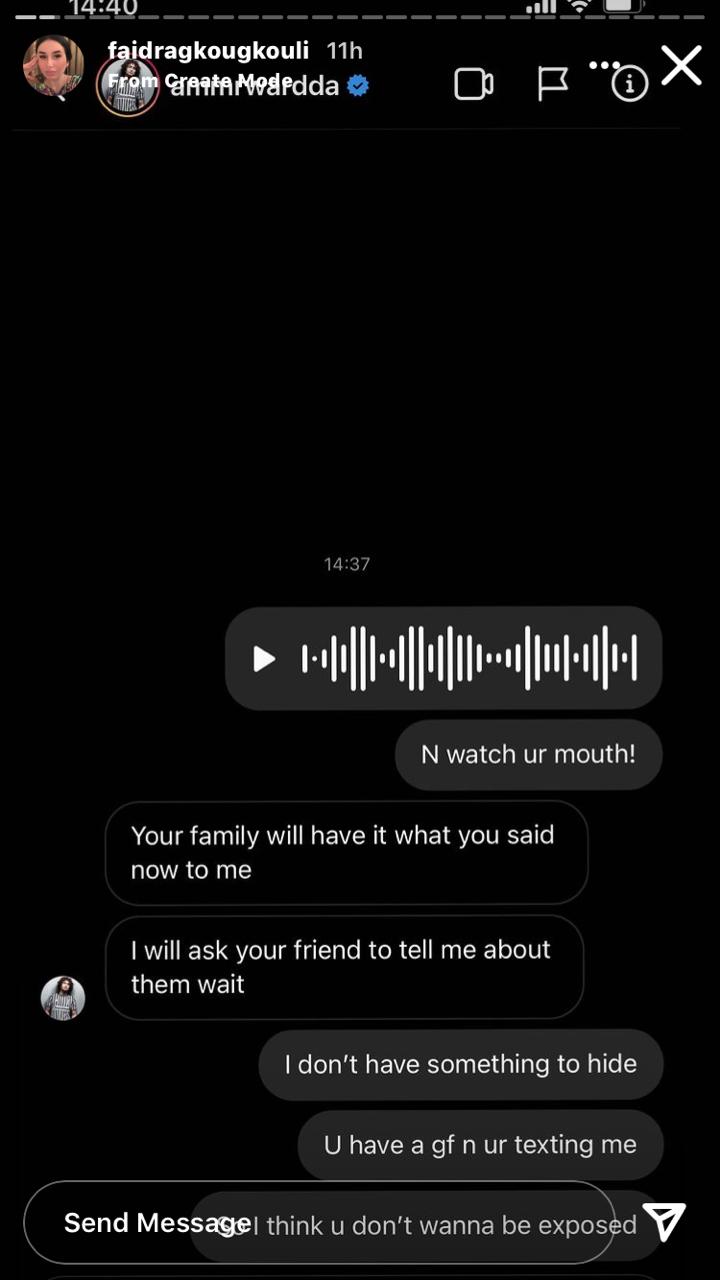Tap the Send Message field
Screen dimensions: 720x1280
point(318,1222)
